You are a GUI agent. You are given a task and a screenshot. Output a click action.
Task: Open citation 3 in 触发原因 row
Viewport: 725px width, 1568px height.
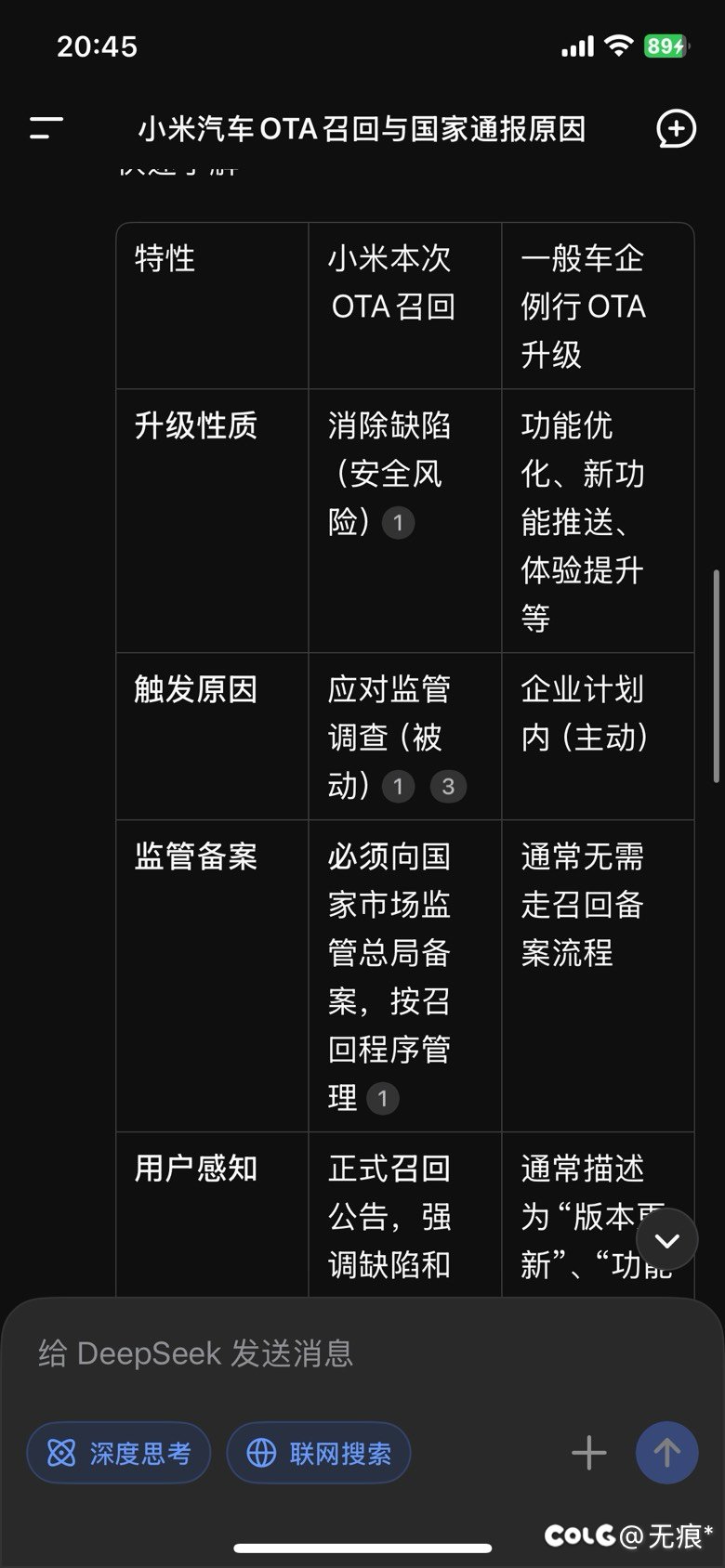pos(448,787)
